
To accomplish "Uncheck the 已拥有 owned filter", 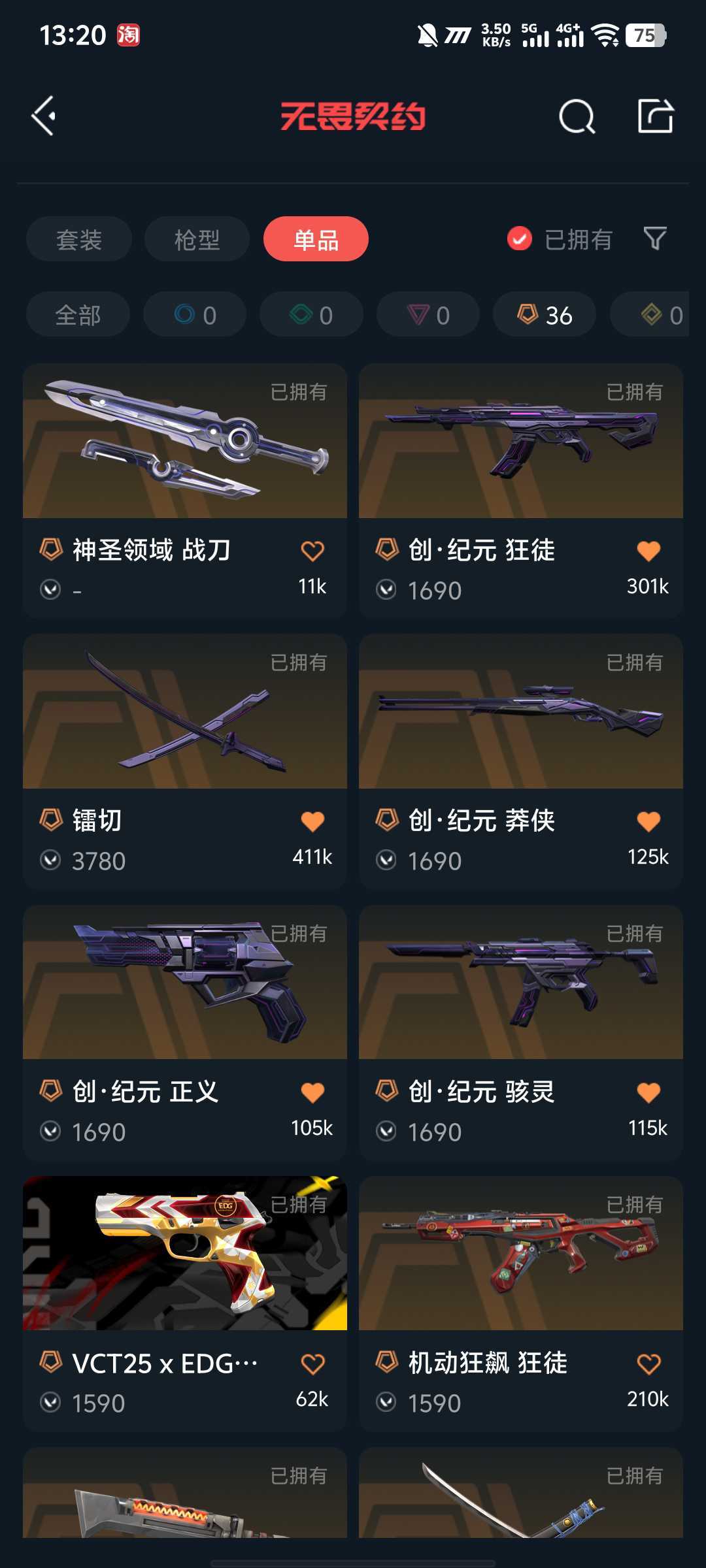I will click(560, 239).
